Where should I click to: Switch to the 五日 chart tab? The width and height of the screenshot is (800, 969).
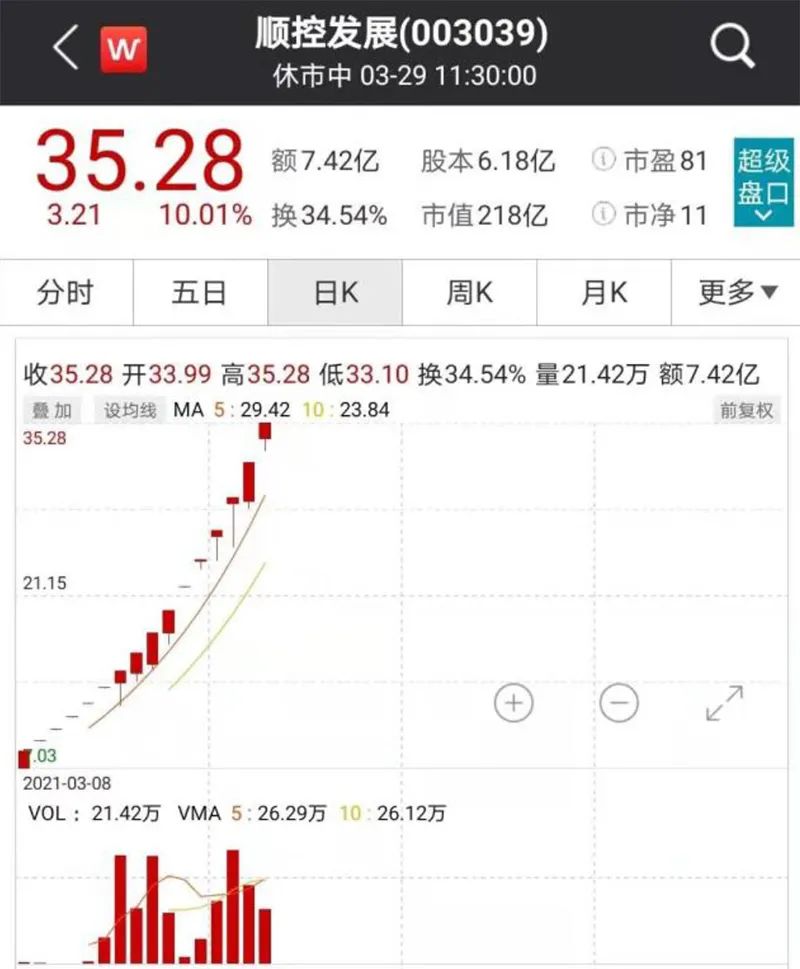tap(200, 293)
